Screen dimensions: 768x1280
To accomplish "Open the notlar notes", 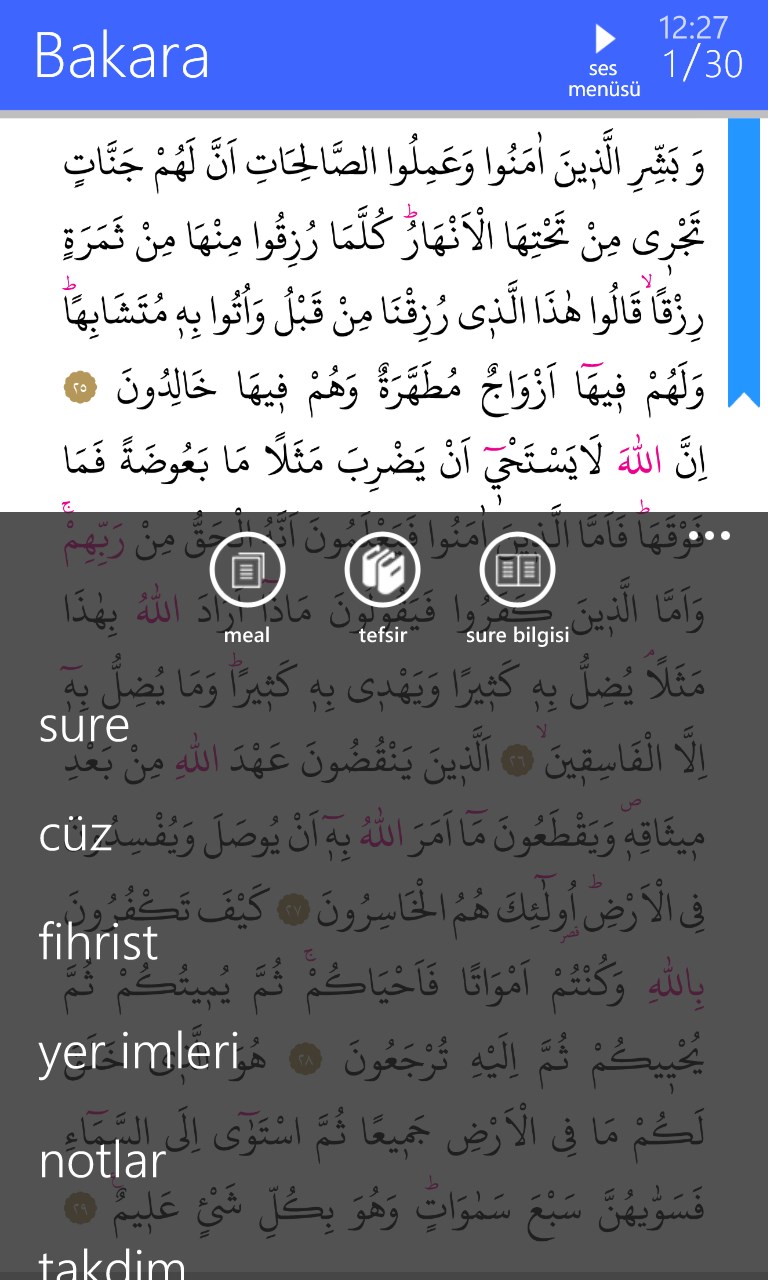I will (102, 1160).
